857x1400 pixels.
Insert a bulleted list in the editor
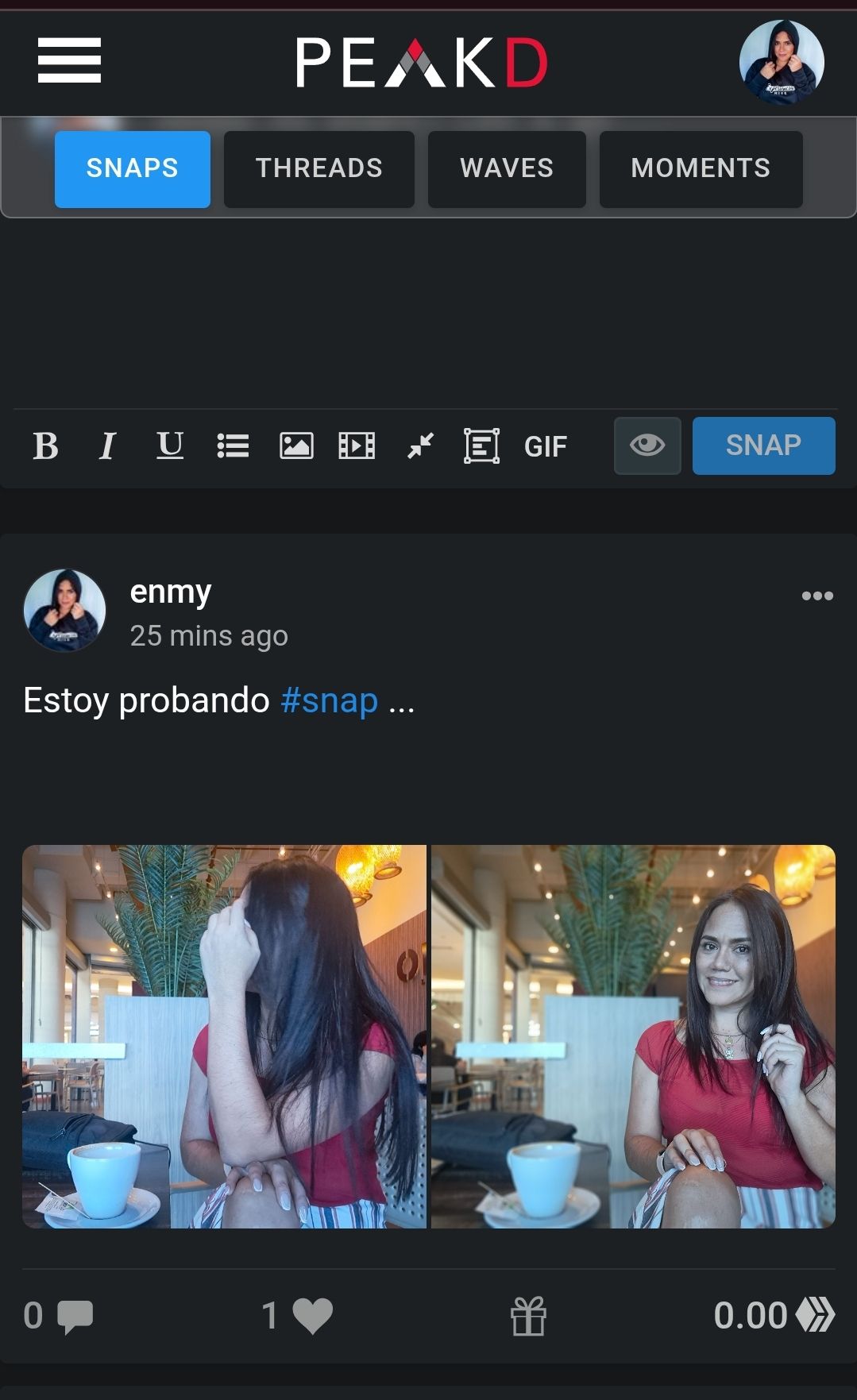[233, 446]
